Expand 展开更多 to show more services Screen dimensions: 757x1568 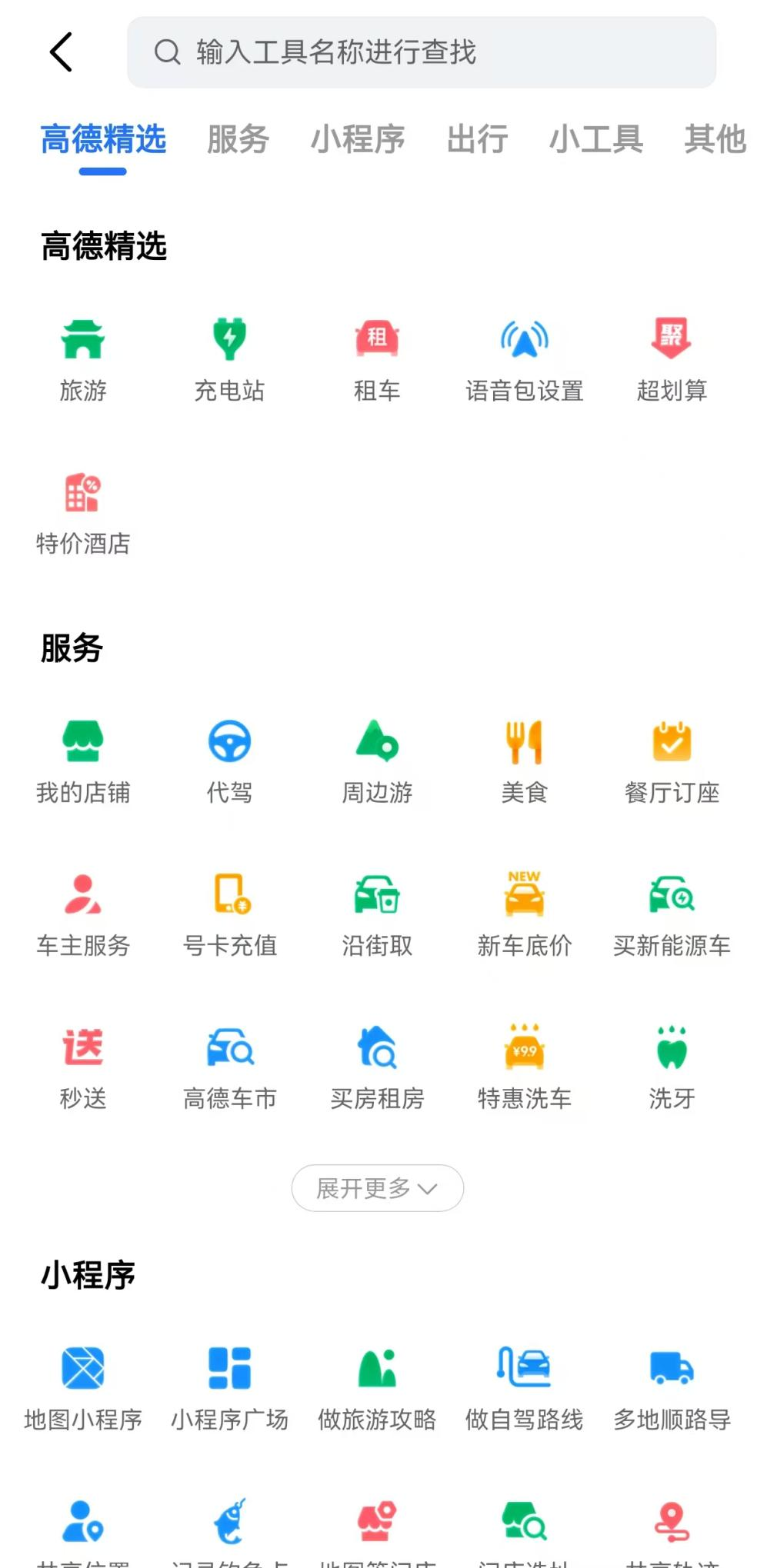click(x=377, y=1188)
